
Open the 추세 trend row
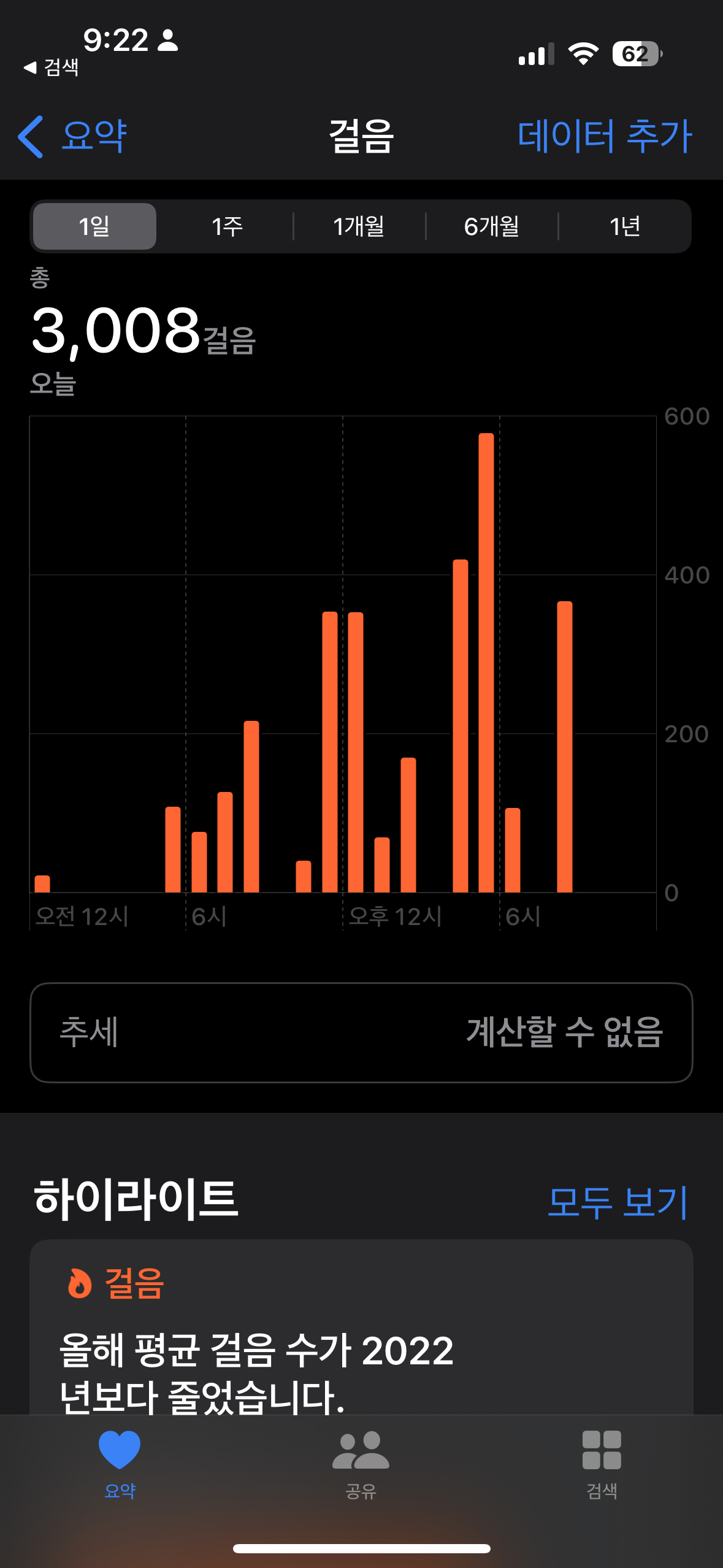pos(361,1032)
